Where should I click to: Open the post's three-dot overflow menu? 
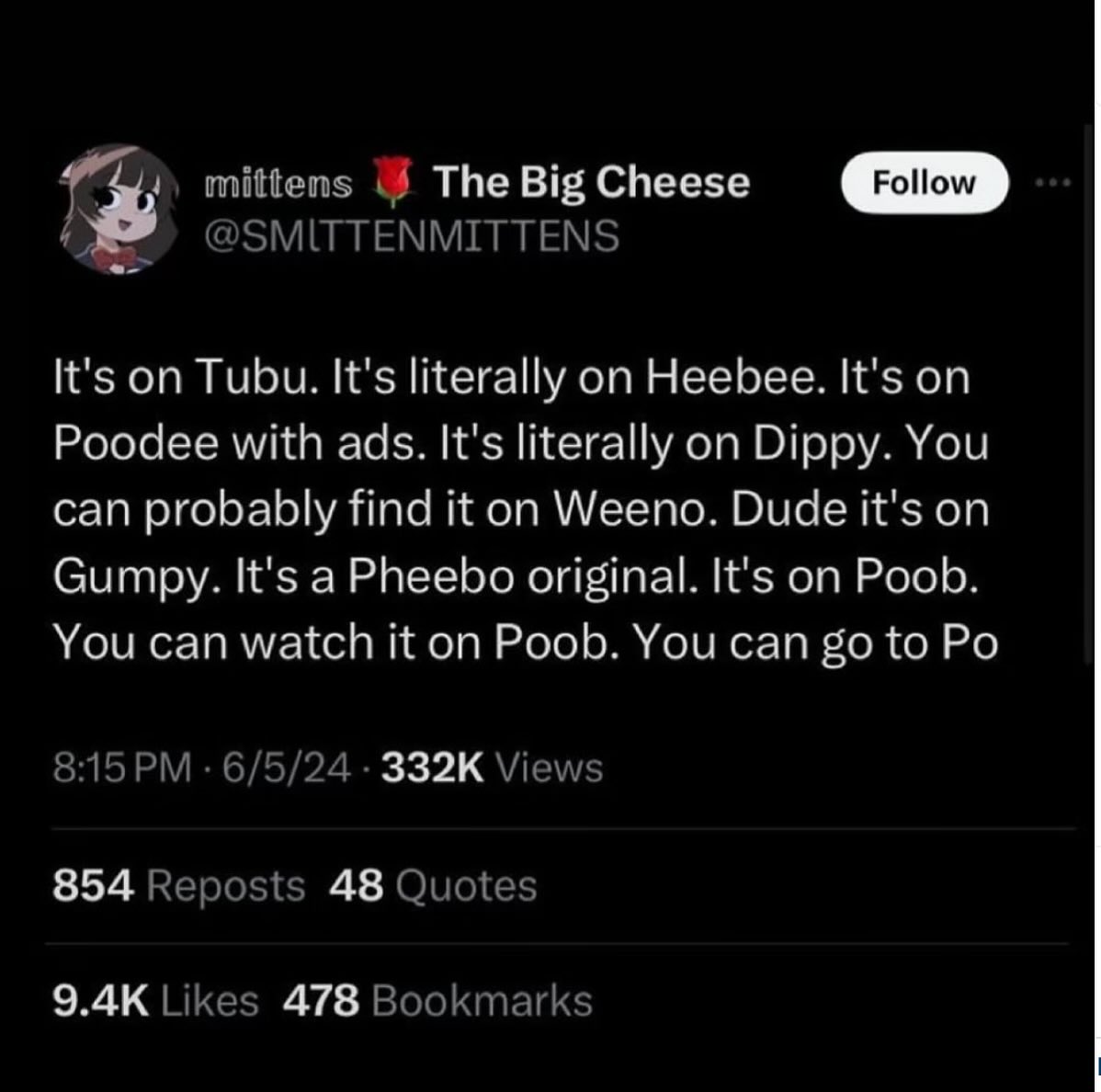[x=1053, y=183]
